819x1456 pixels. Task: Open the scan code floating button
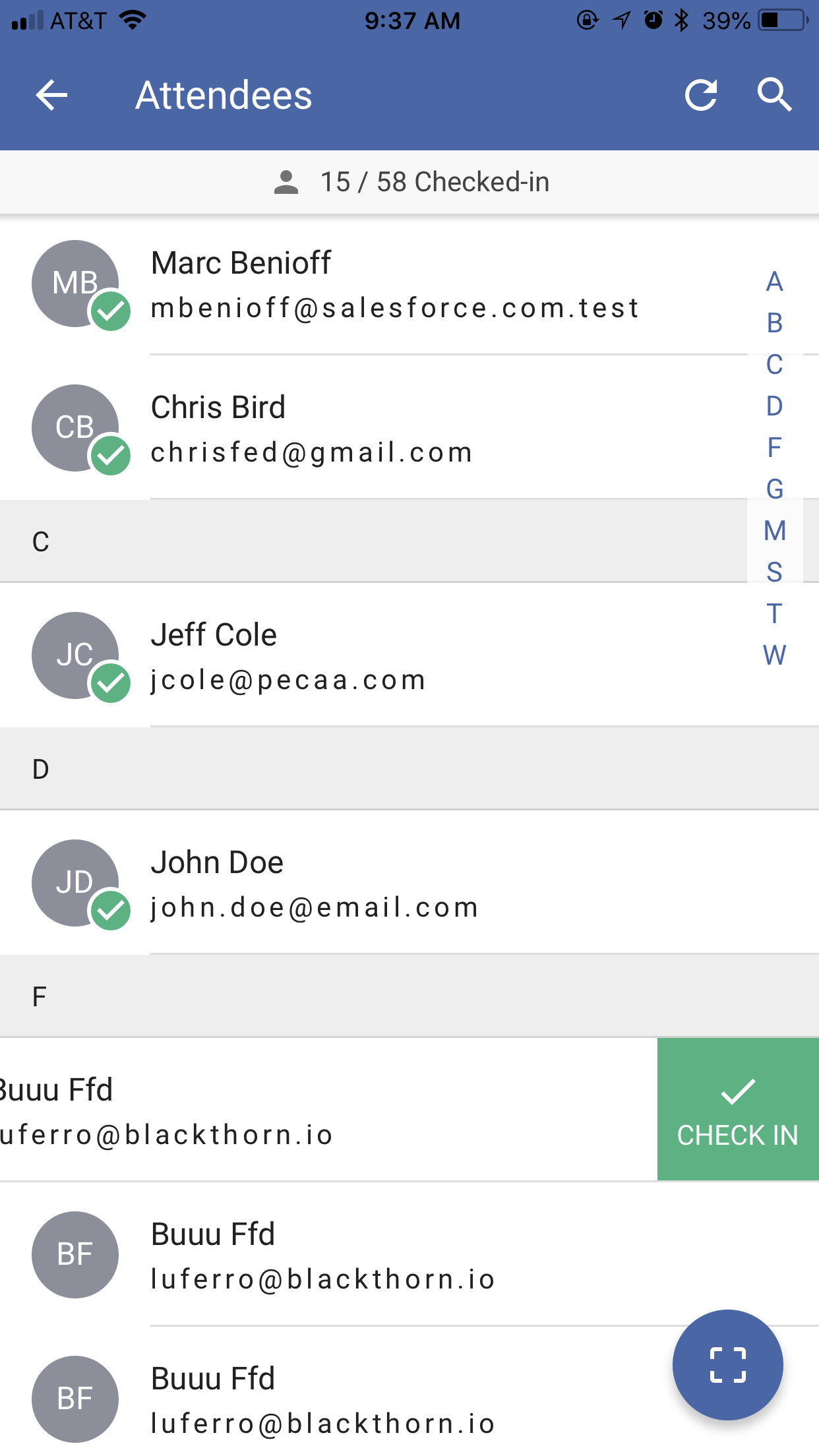727,1365
